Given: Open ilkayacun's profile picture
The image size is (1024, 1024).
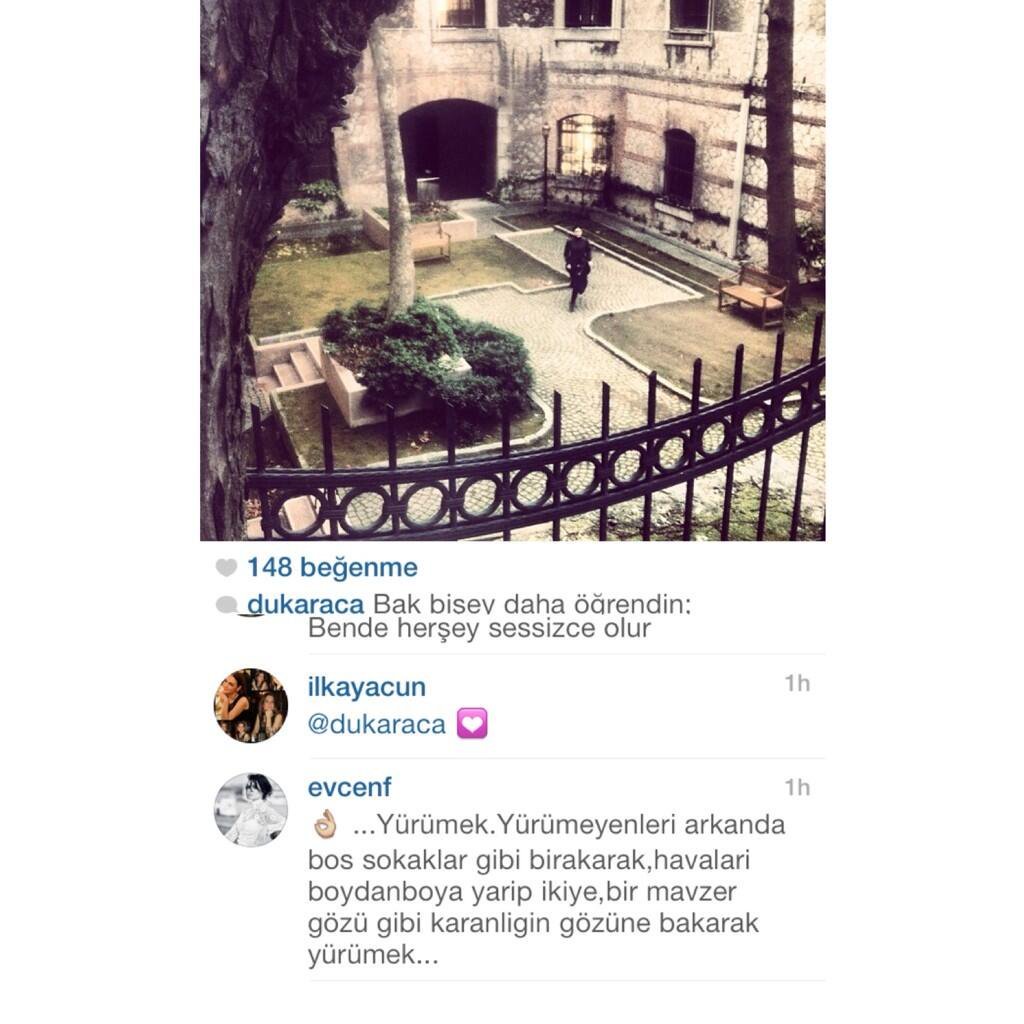Looking at the screenshot, I should tap(251, 705).
